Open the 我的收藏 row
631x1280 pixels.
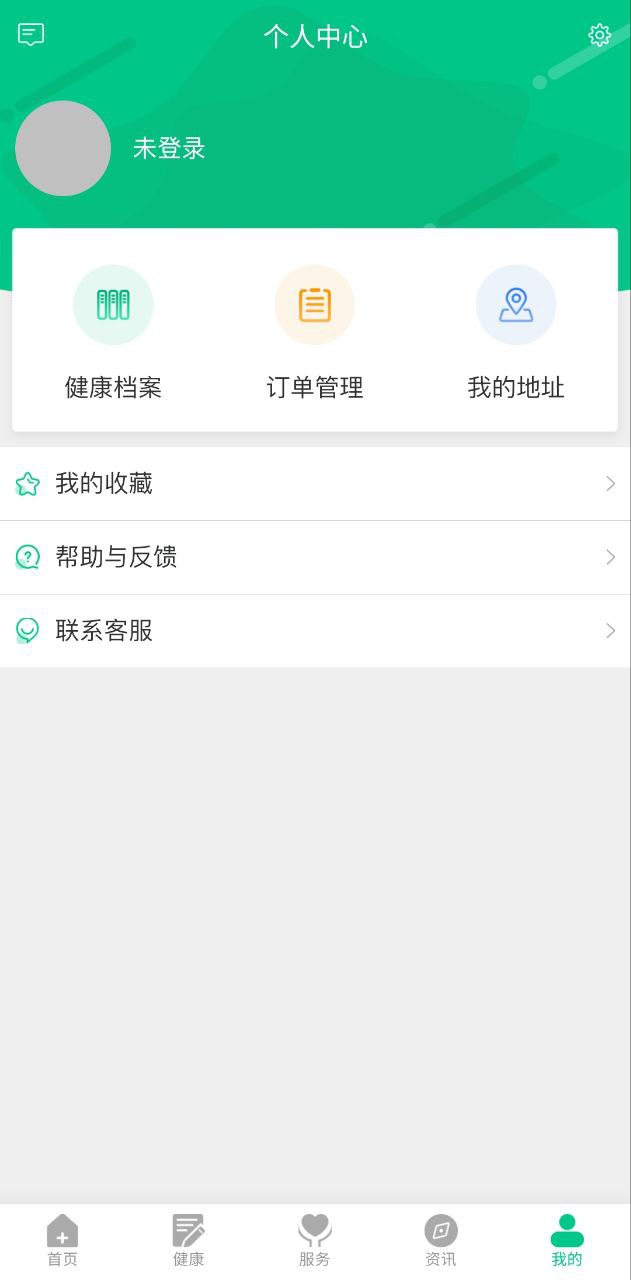coord(315,484)
